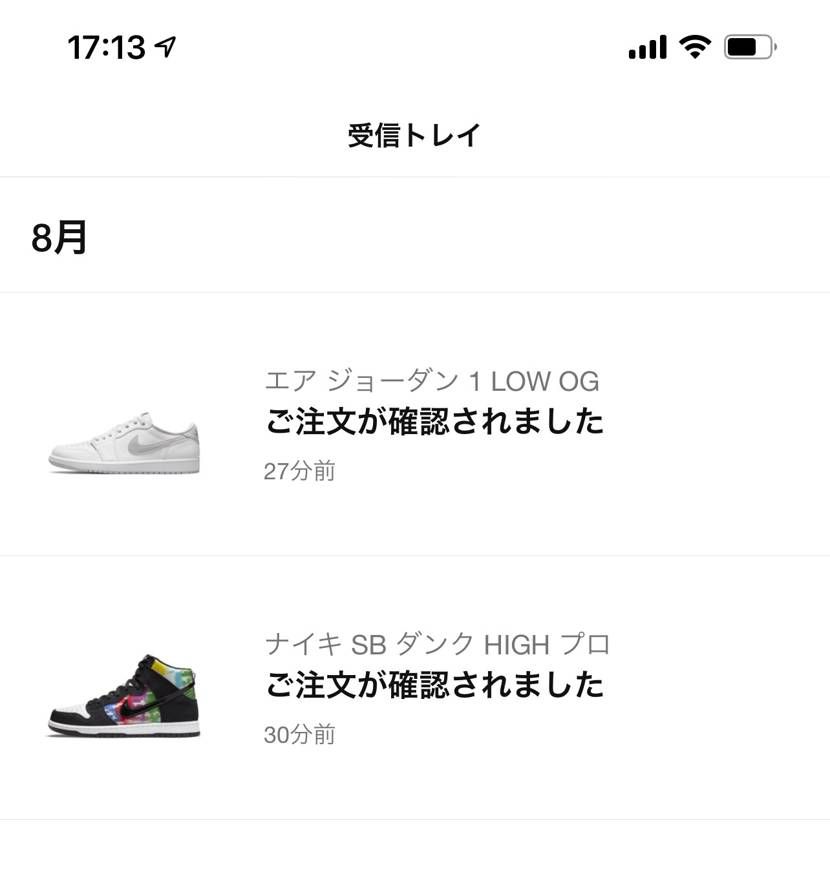
Task: Tap the Air Jordan 1 Low OG shoe image
Action: click(x=124, y=441)
